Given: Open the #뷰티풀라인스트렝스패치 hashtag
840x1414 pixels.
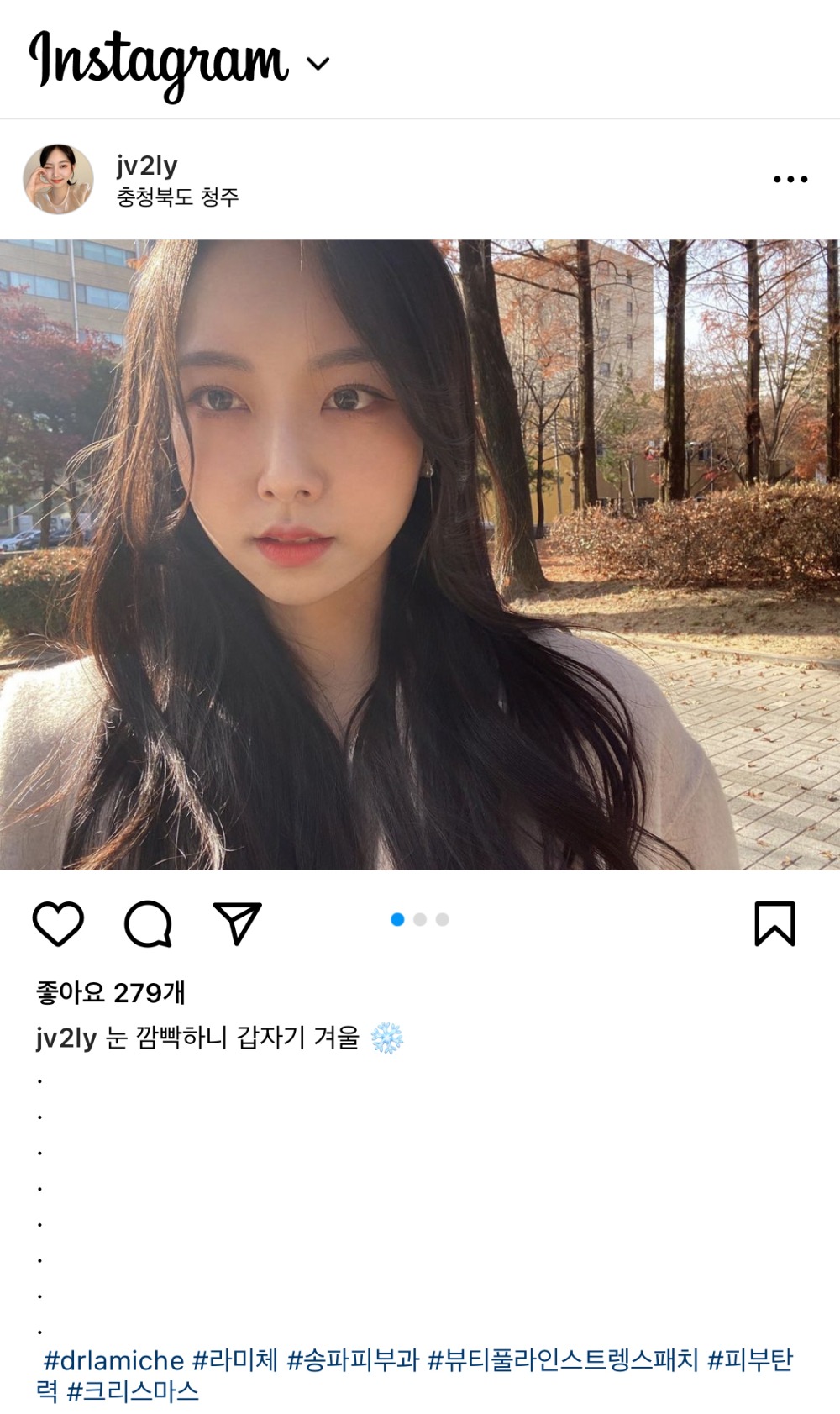Looking at the screenshot, I should point(563,1360).
